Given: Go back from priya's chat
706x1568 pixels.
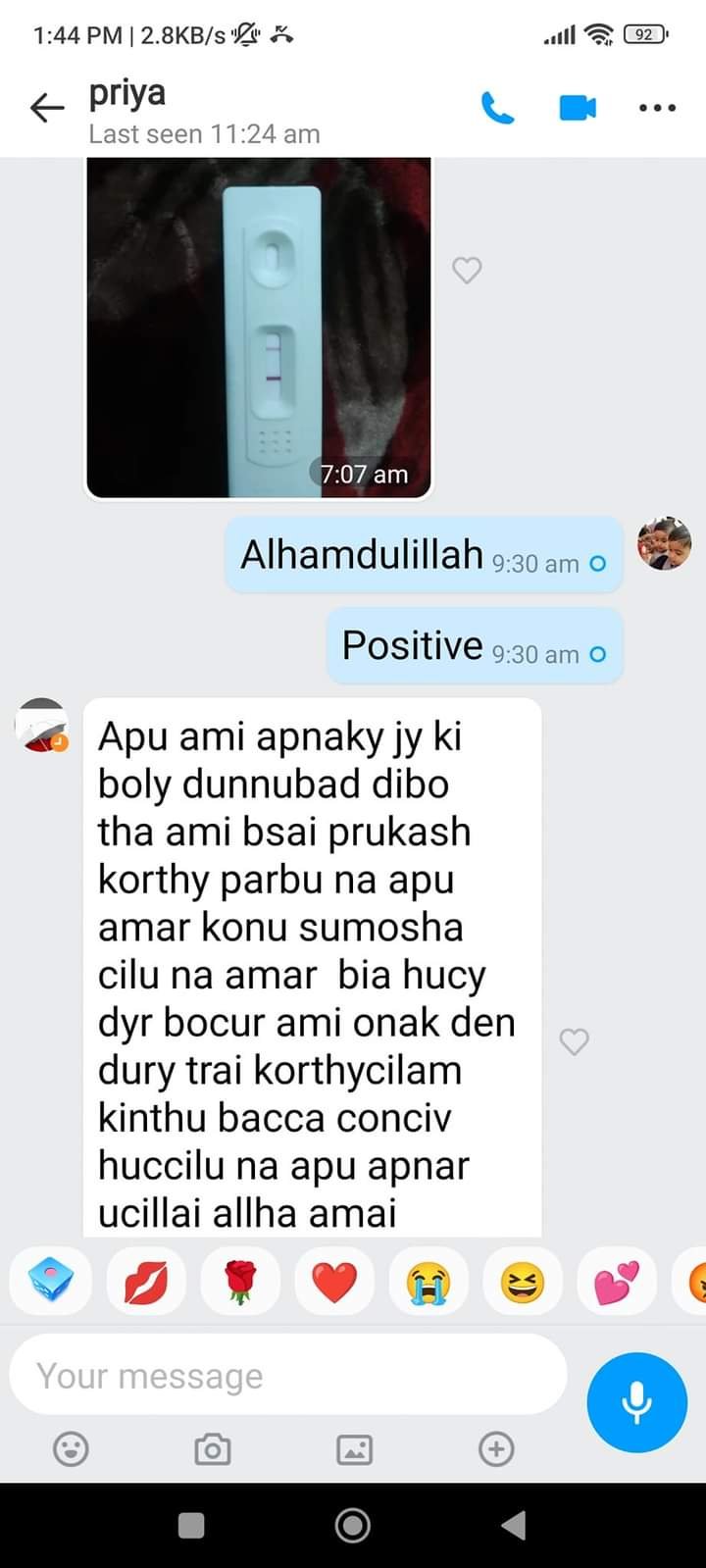Looking at the screenshot, I should tap(46, 108).
